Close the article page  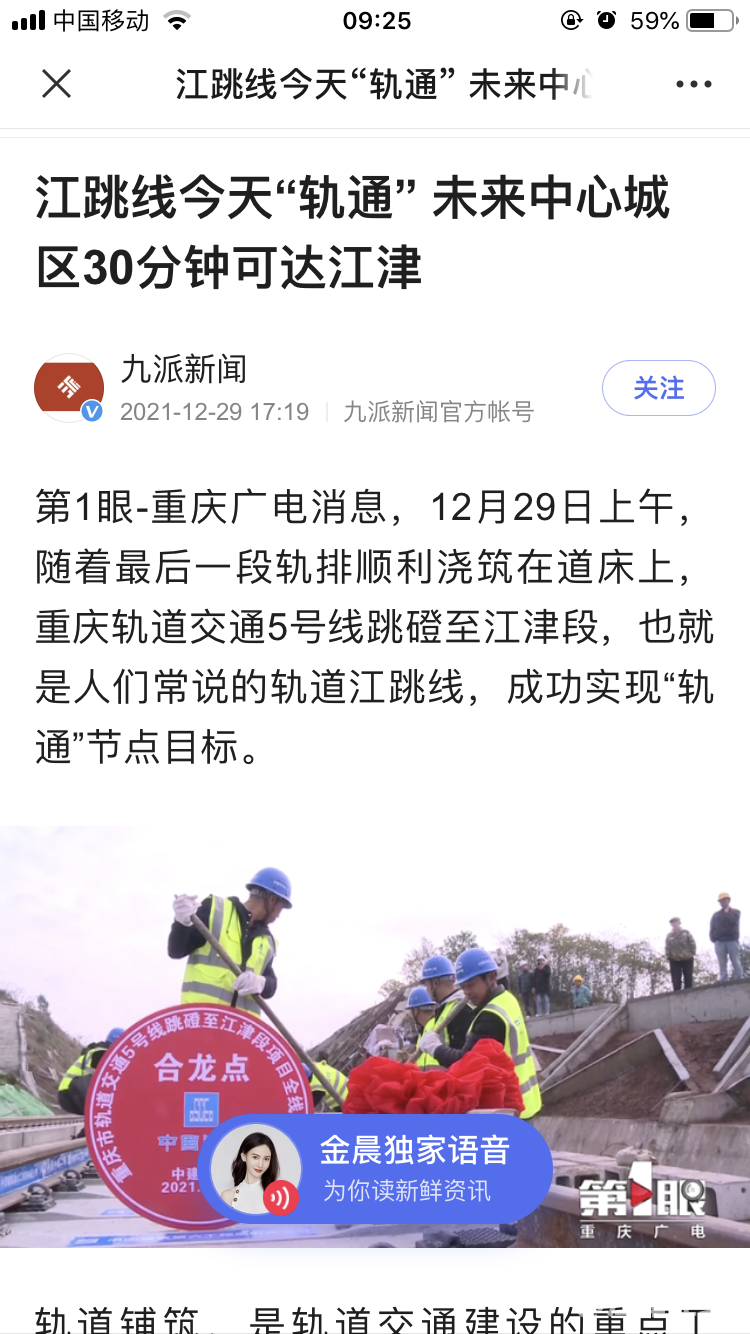[x=57, y=84]
